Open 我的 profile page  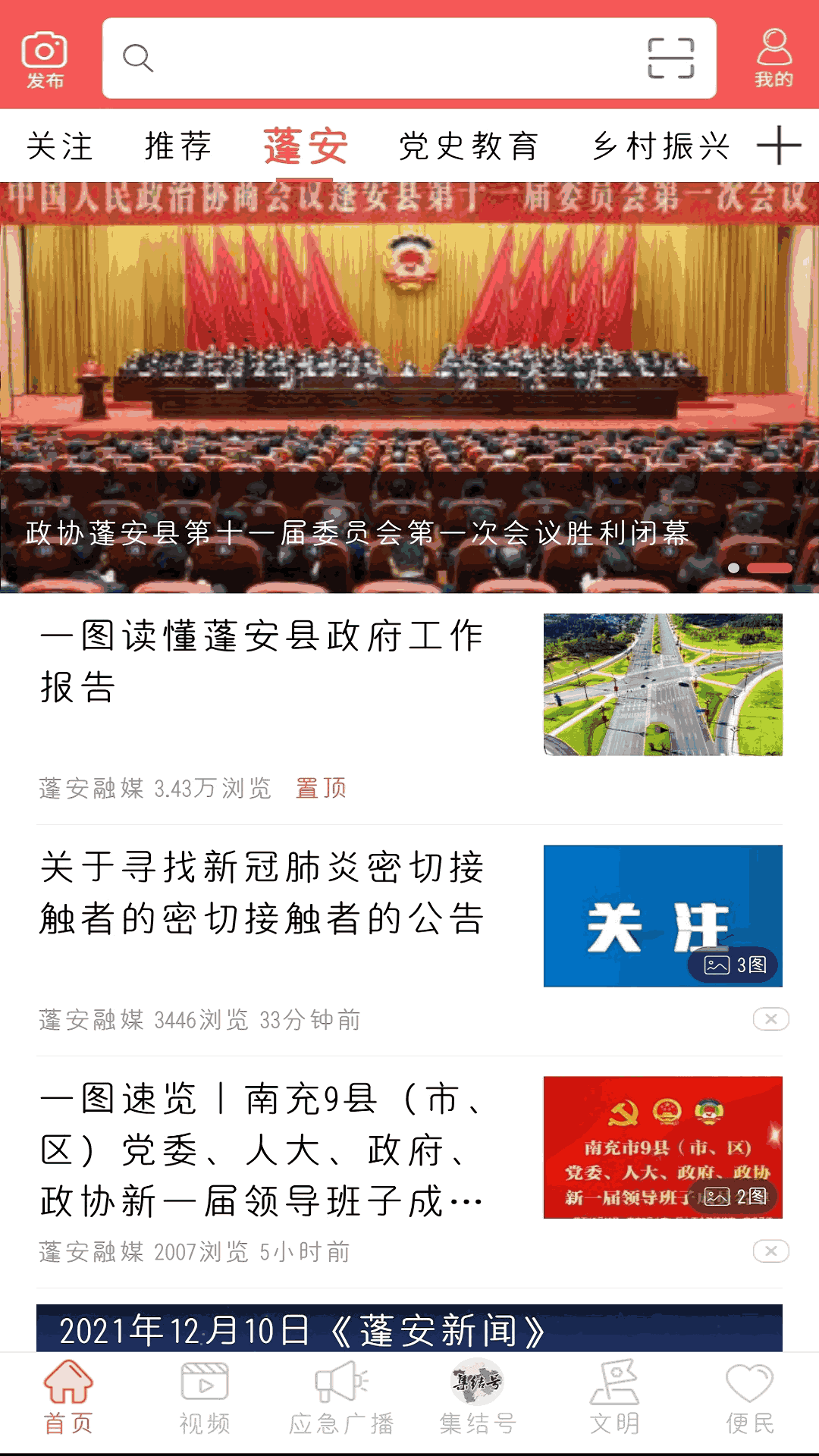tap(773, 59)
